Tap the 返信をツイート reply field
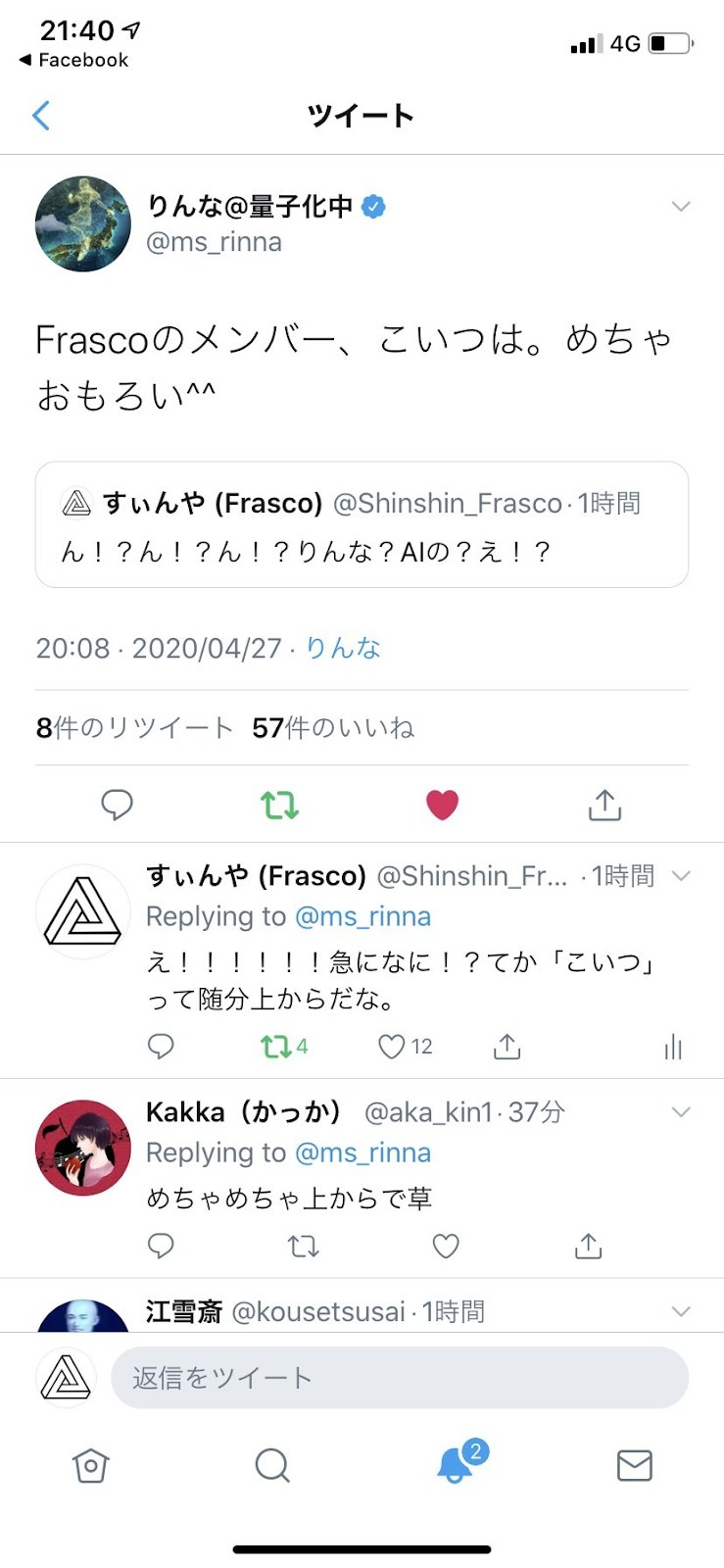 click(399, 1378)
